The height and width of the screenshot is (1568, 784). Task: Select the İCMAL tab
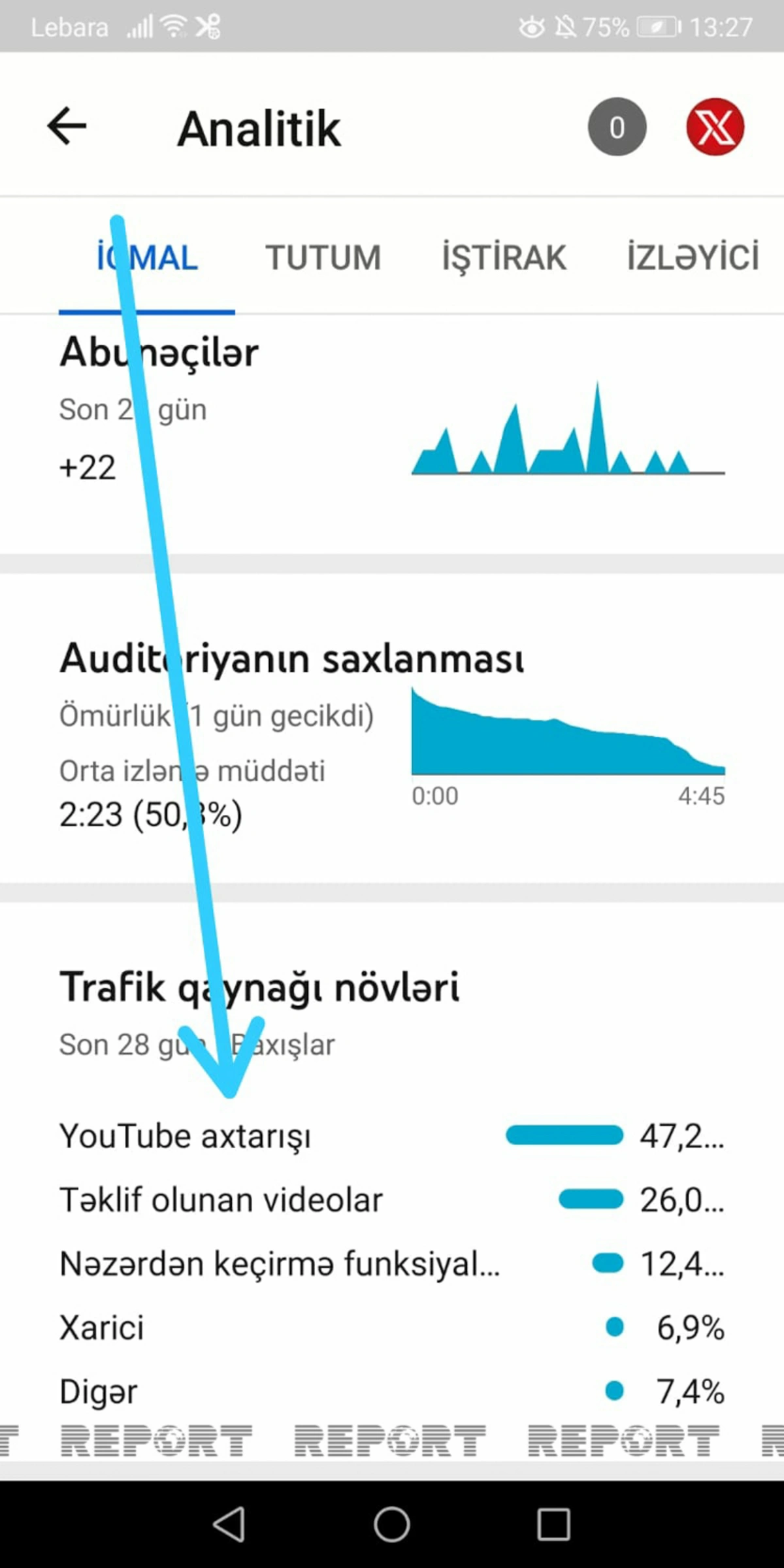coord(147,257)
